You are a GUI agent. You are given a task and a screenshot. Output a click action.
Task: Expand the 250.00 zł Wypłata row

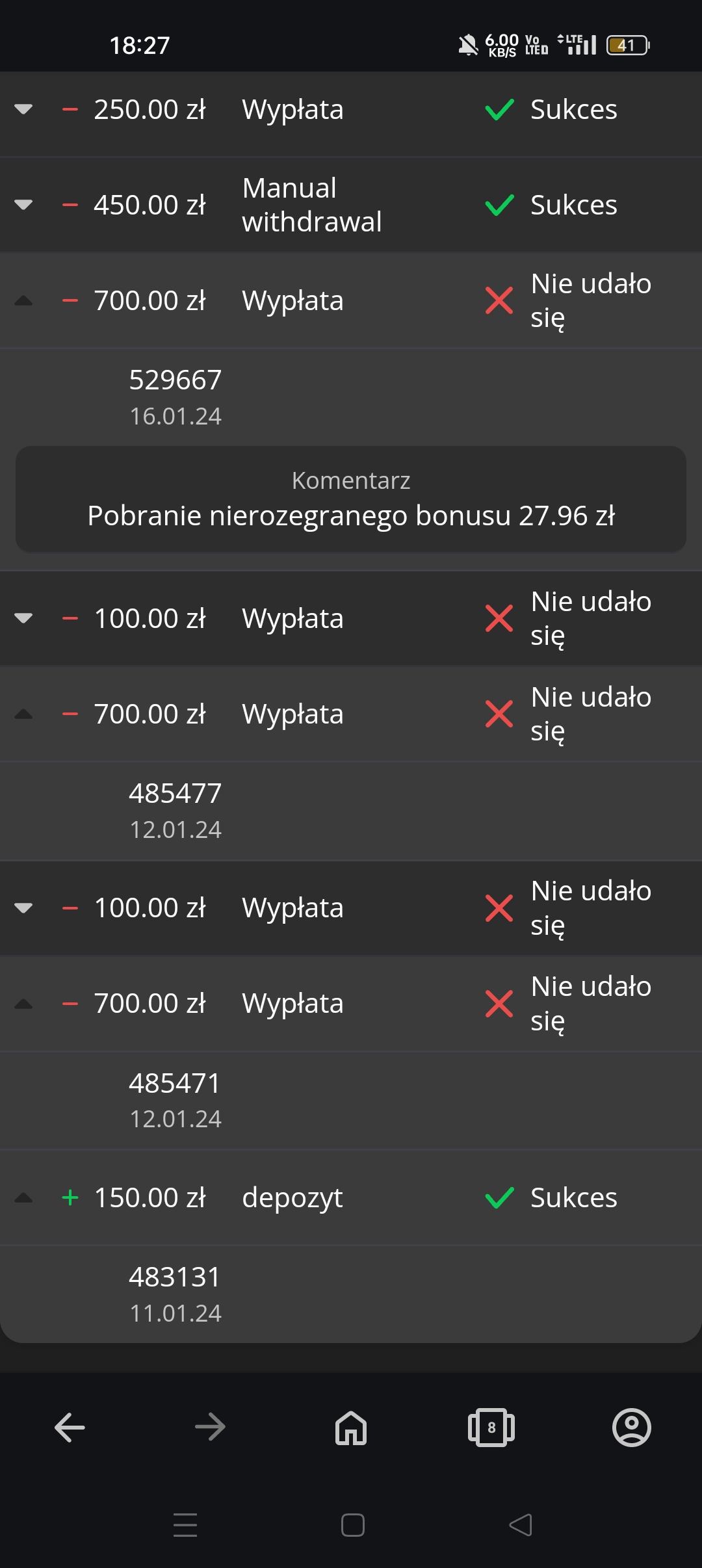pos(24,109)
